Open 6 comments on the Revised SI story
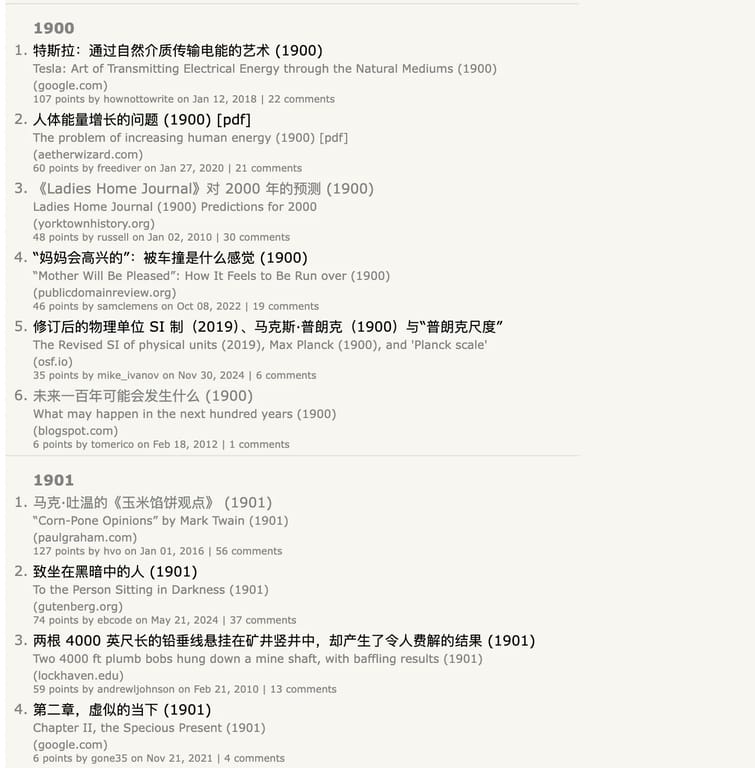Image resolution: width=755 pixels, height=768 pixels. point(286,375)
